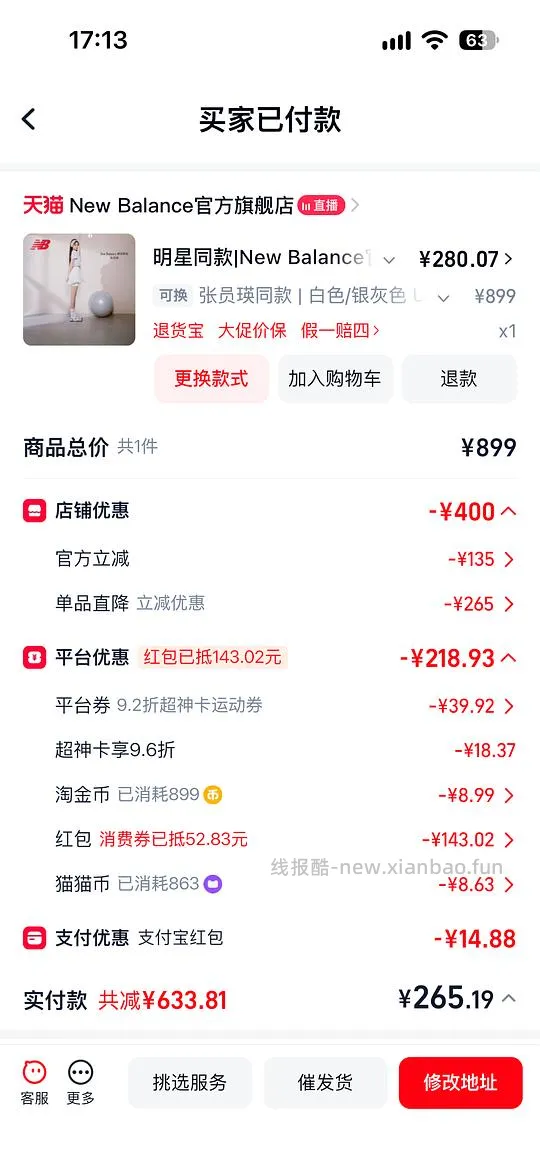The height and width of the screenshot is (1170, 540).
Task: Collapse the 平台优惠 section
Action: tap(509, 658)
